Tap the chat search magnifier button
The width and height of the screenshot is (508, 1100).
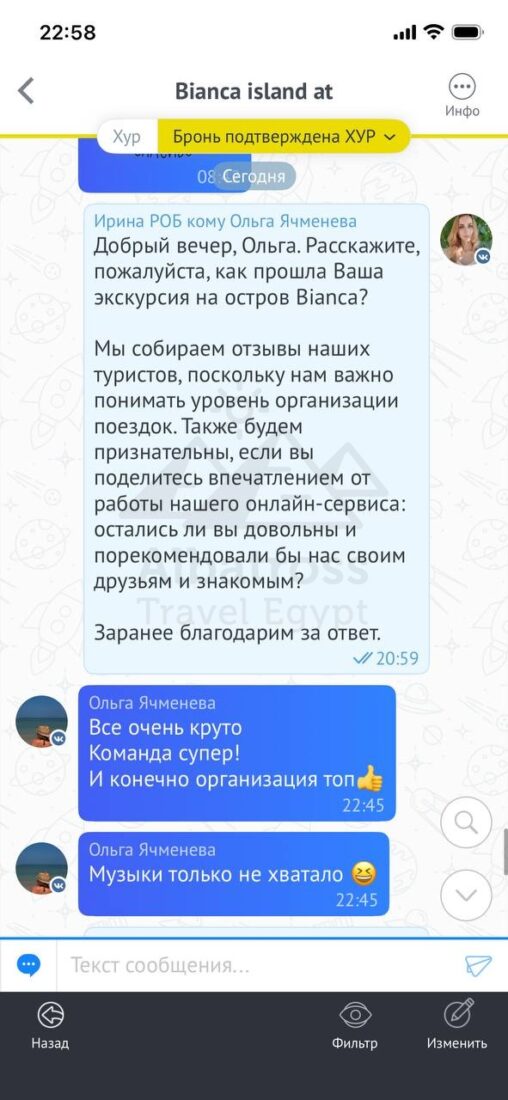coord(466,821)
